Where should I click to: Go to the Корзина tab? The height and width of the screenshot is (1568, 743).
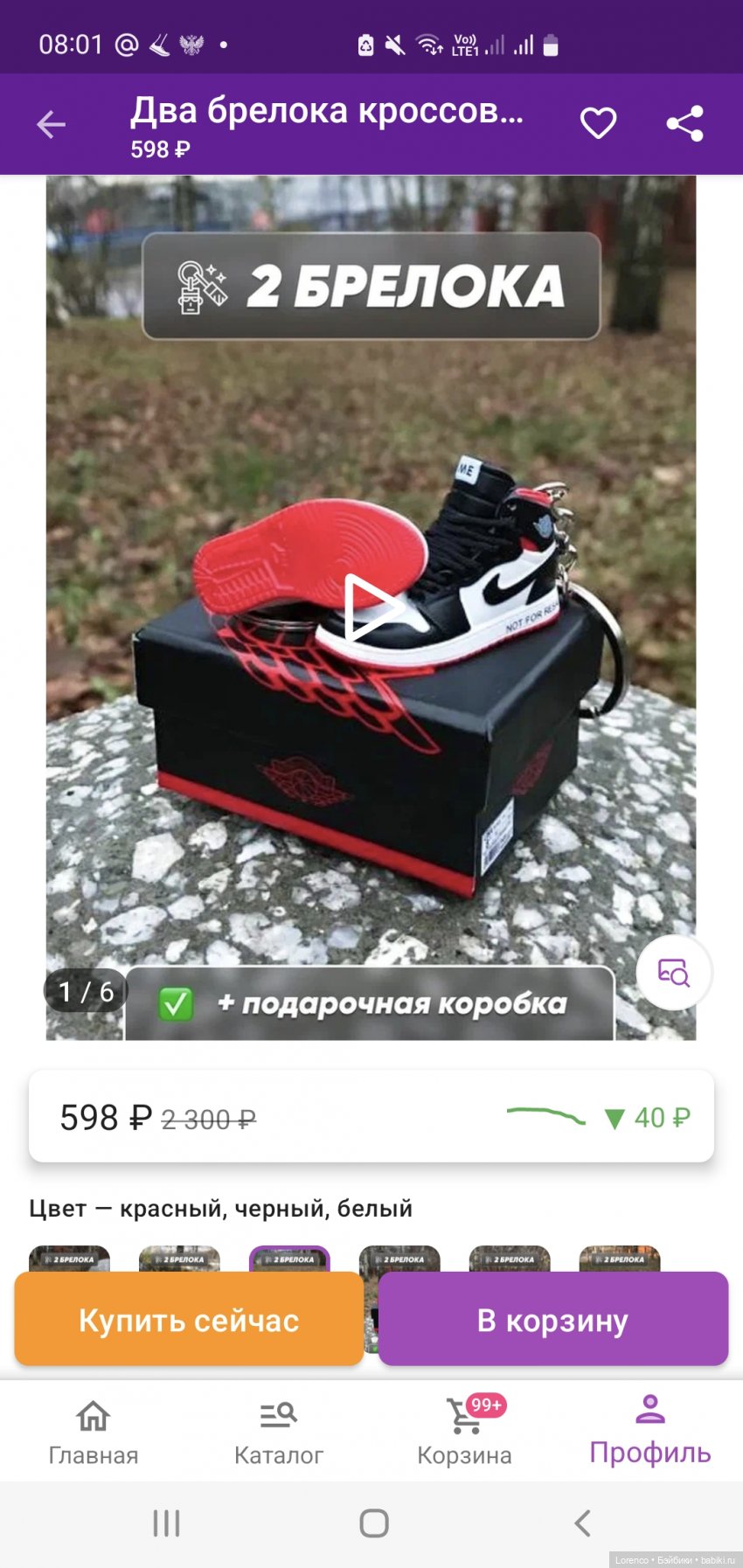coord(464,1432)
